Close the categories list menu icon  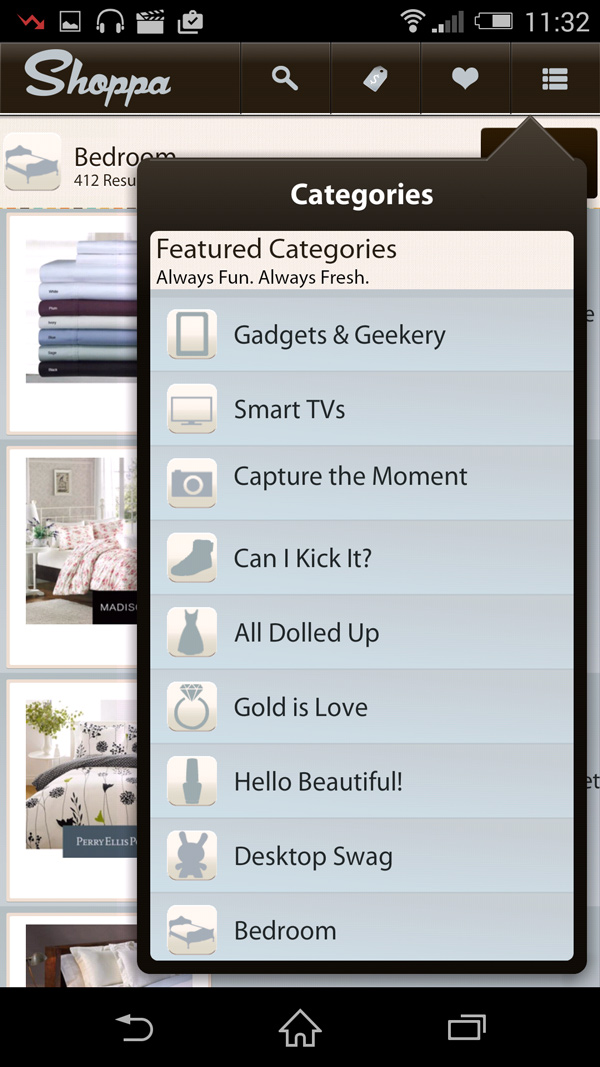[x=555, y=78]
